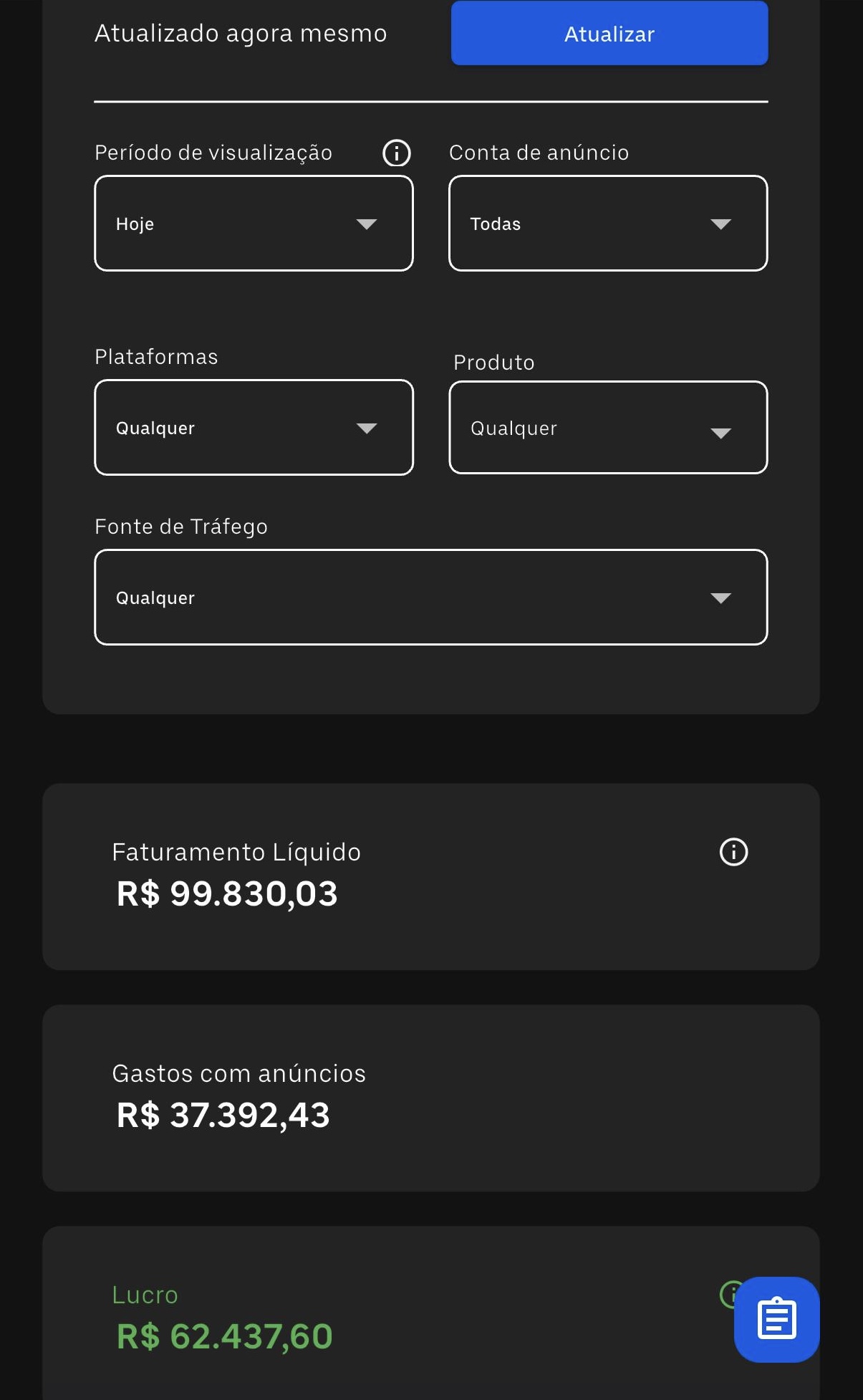
Task: Open the Conta de anúncio dropdown
Action: click(x=607, y=224)
